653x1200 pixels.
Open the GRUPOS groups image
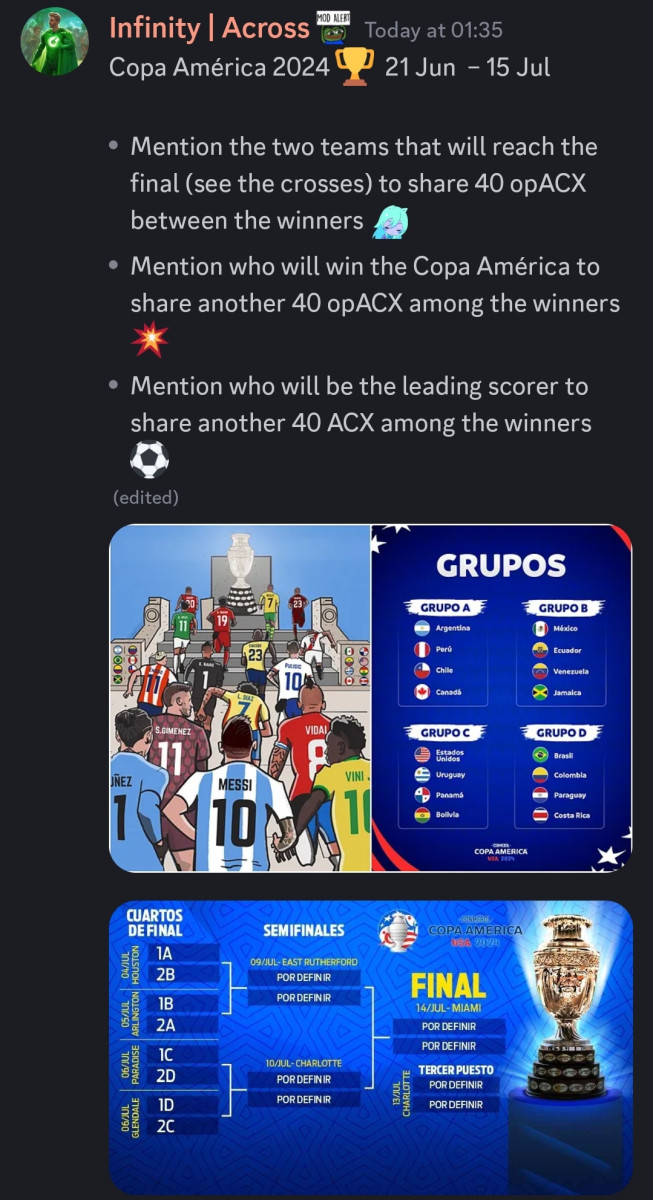pyautogui.click(x=501, y=697)
